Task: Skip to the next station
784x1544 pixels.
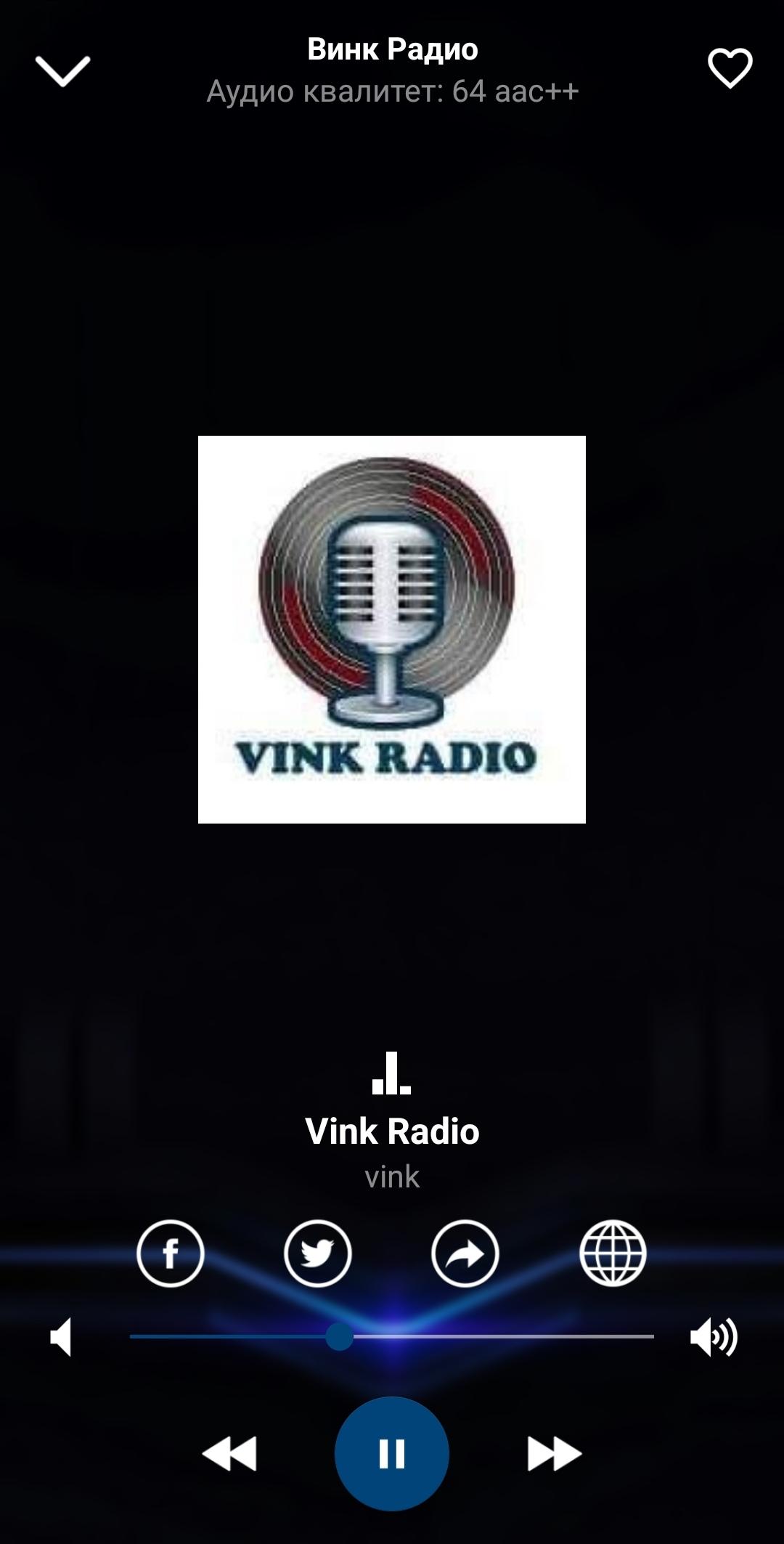Action: [555, 1454]
